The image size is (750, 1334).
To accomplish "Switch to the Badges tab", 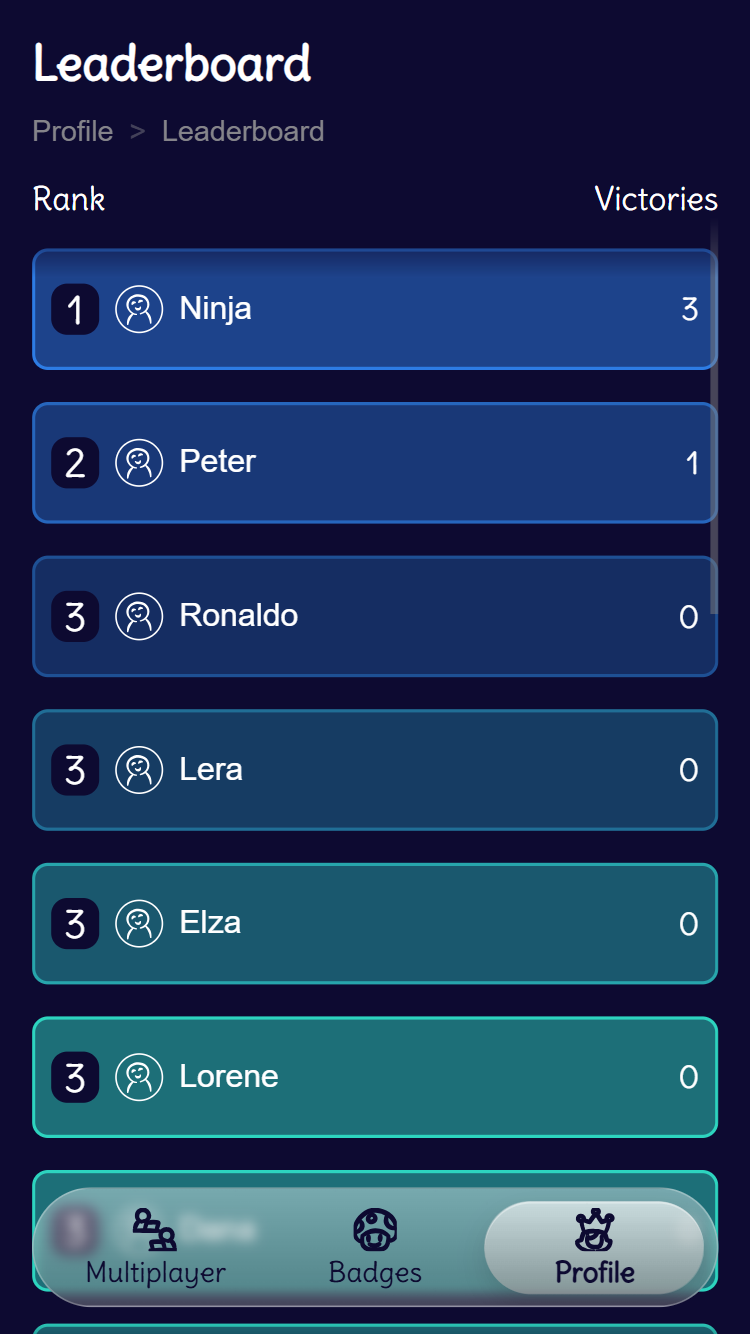I will point(375,1272).
